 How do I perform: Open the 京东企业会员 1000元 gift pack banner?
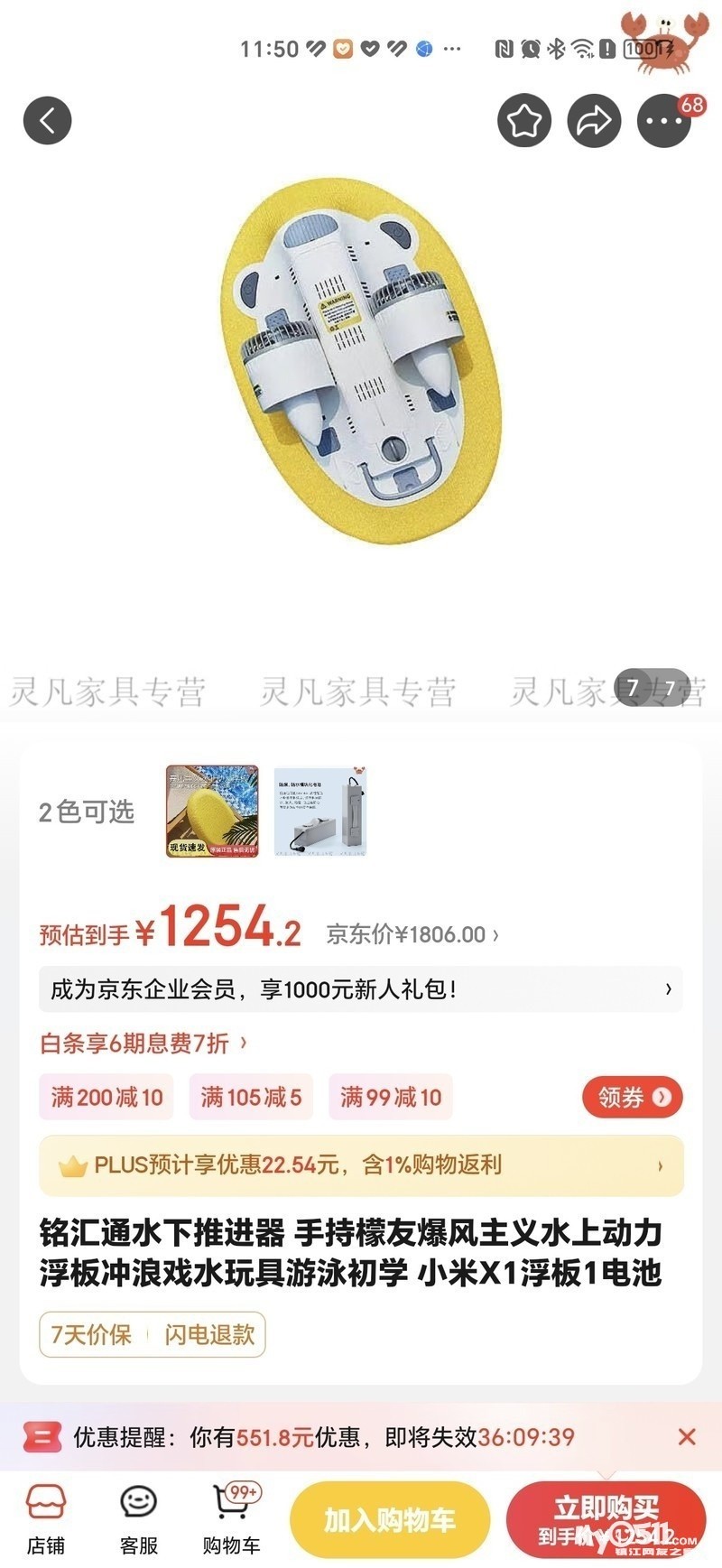[360, 989]
